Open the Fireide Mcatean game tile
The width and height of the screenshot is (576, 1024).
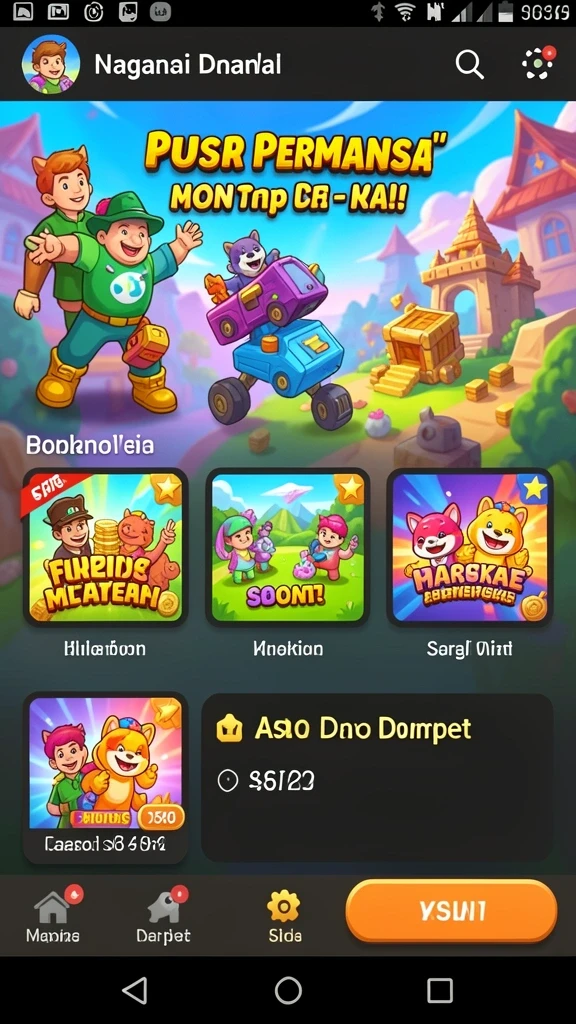point(105,547)
